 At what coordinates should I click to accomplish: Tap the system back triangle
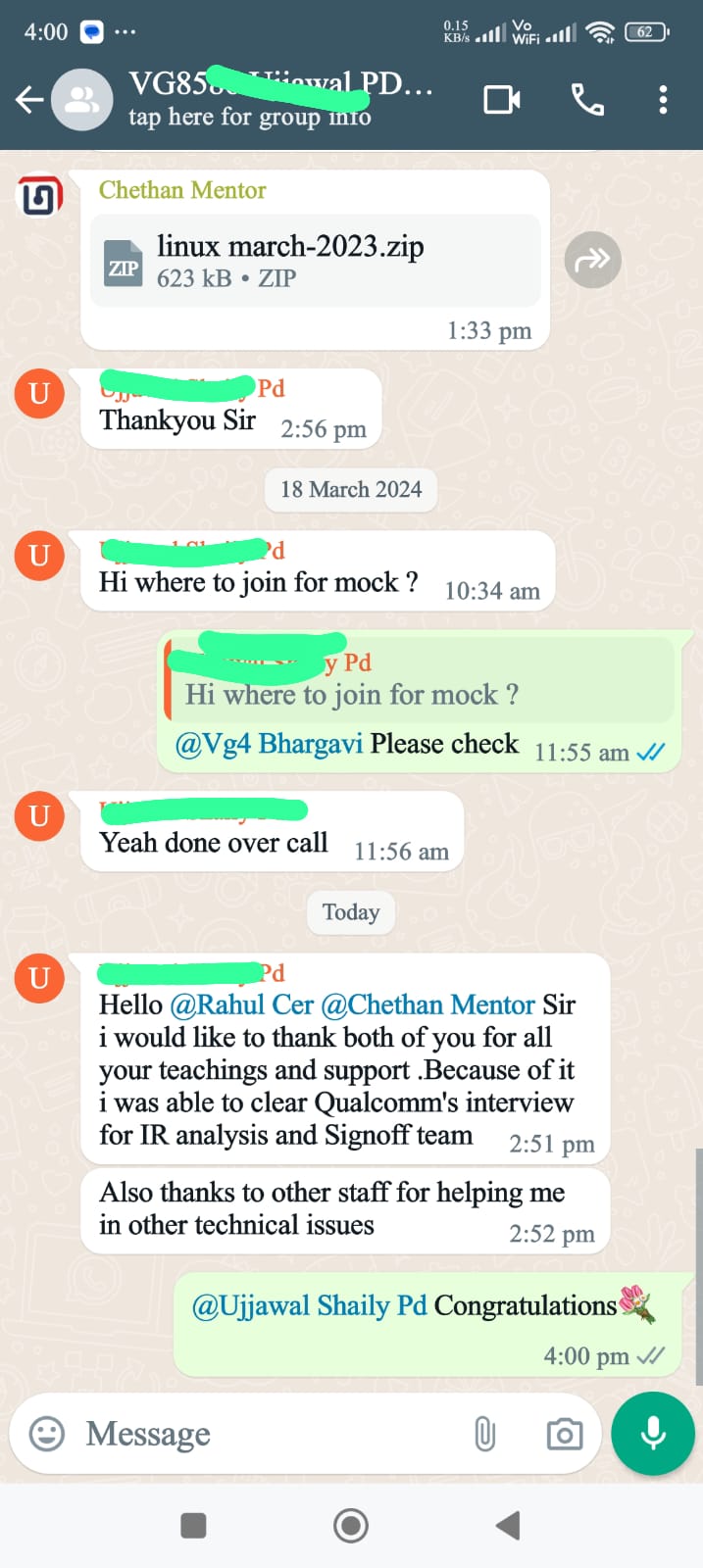[508, 1525]
